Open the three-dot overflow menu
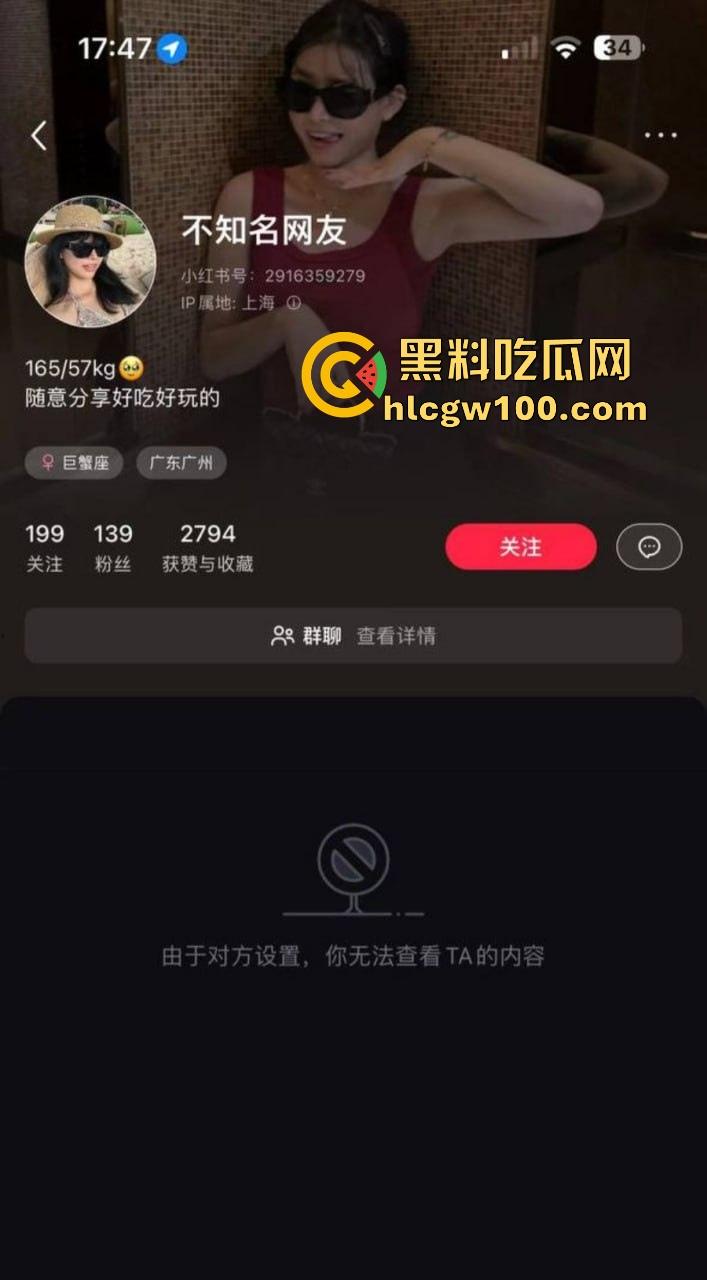707x1280 pixels. click(x=660, y=136)
